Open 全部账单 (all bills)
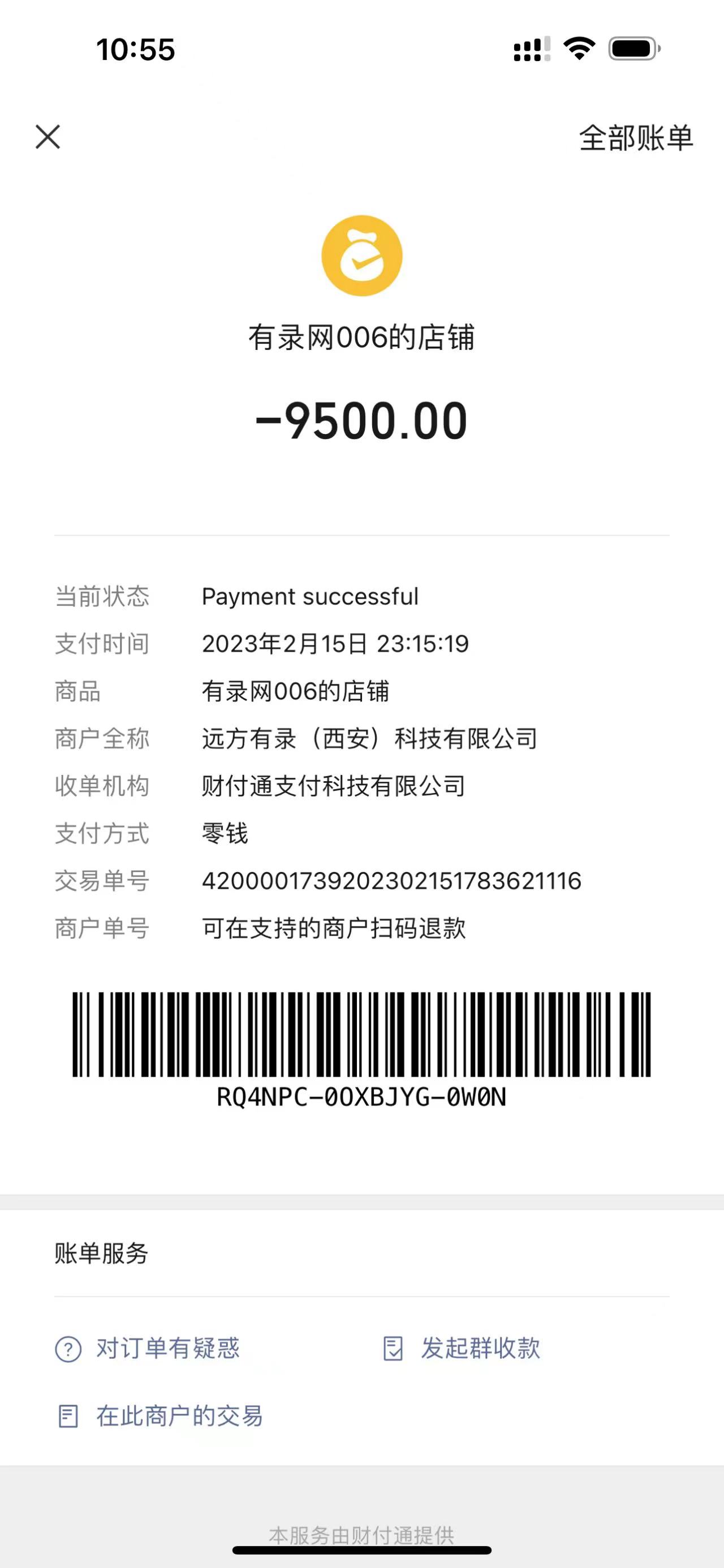The image size is (724, 1568). tap(635, 138)
